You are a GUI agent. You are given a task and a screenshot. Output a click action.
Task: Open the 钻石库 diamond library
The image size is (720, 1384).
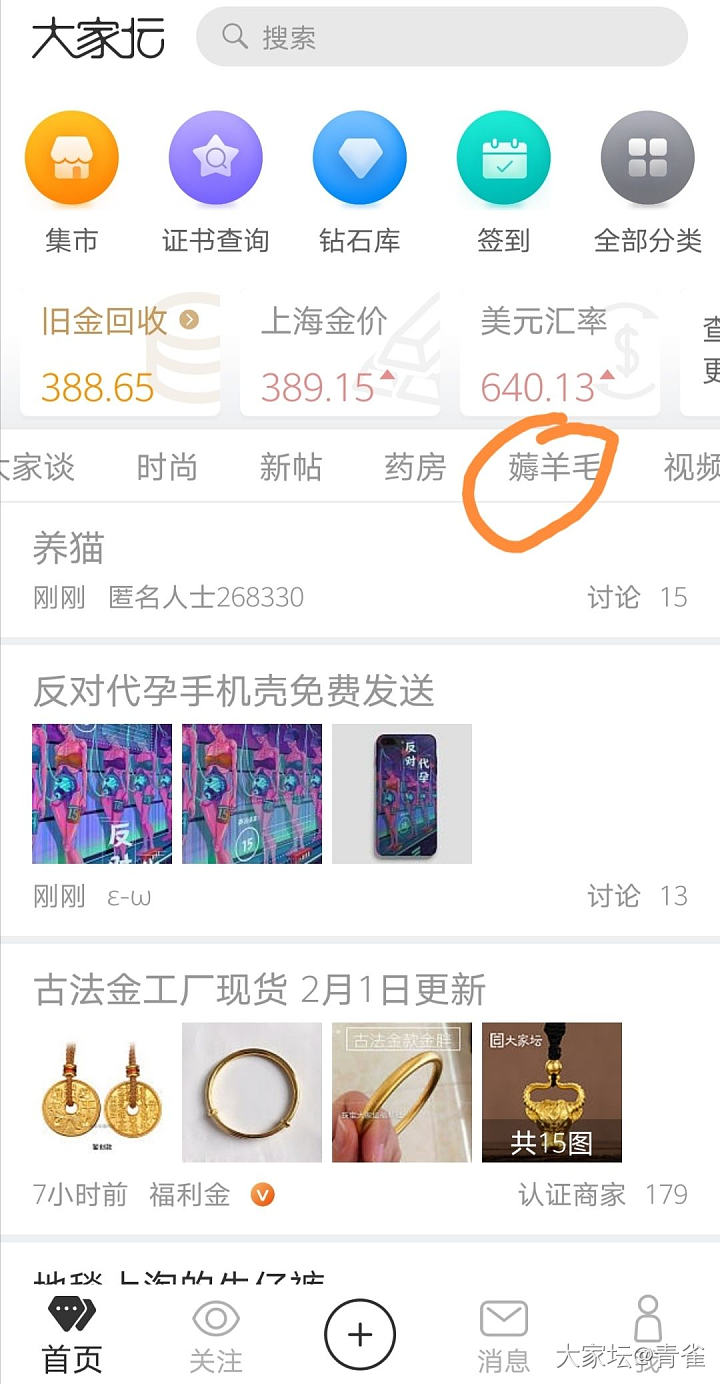pos(360,158)
